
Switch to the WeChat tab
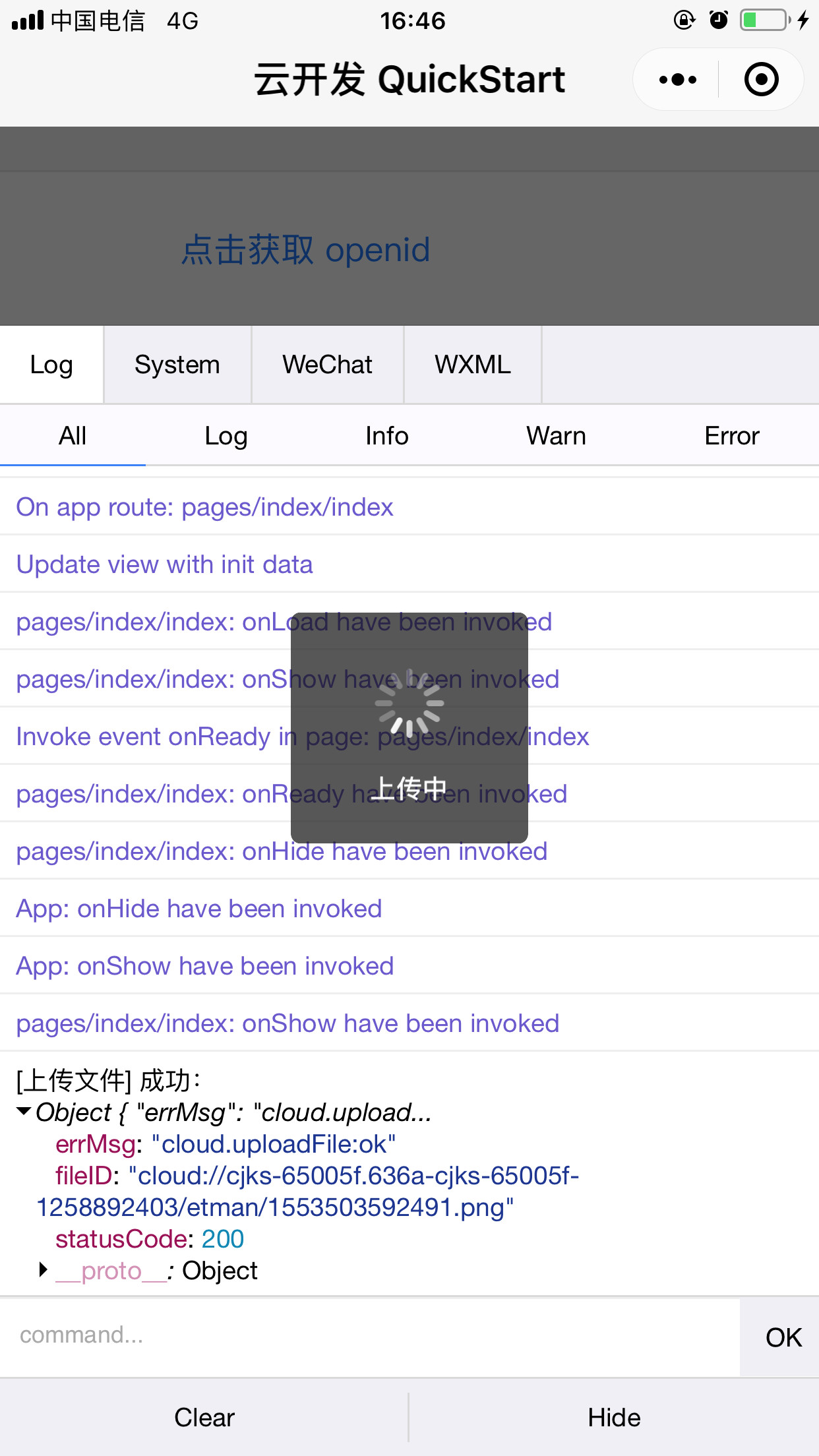coord(327,365)
